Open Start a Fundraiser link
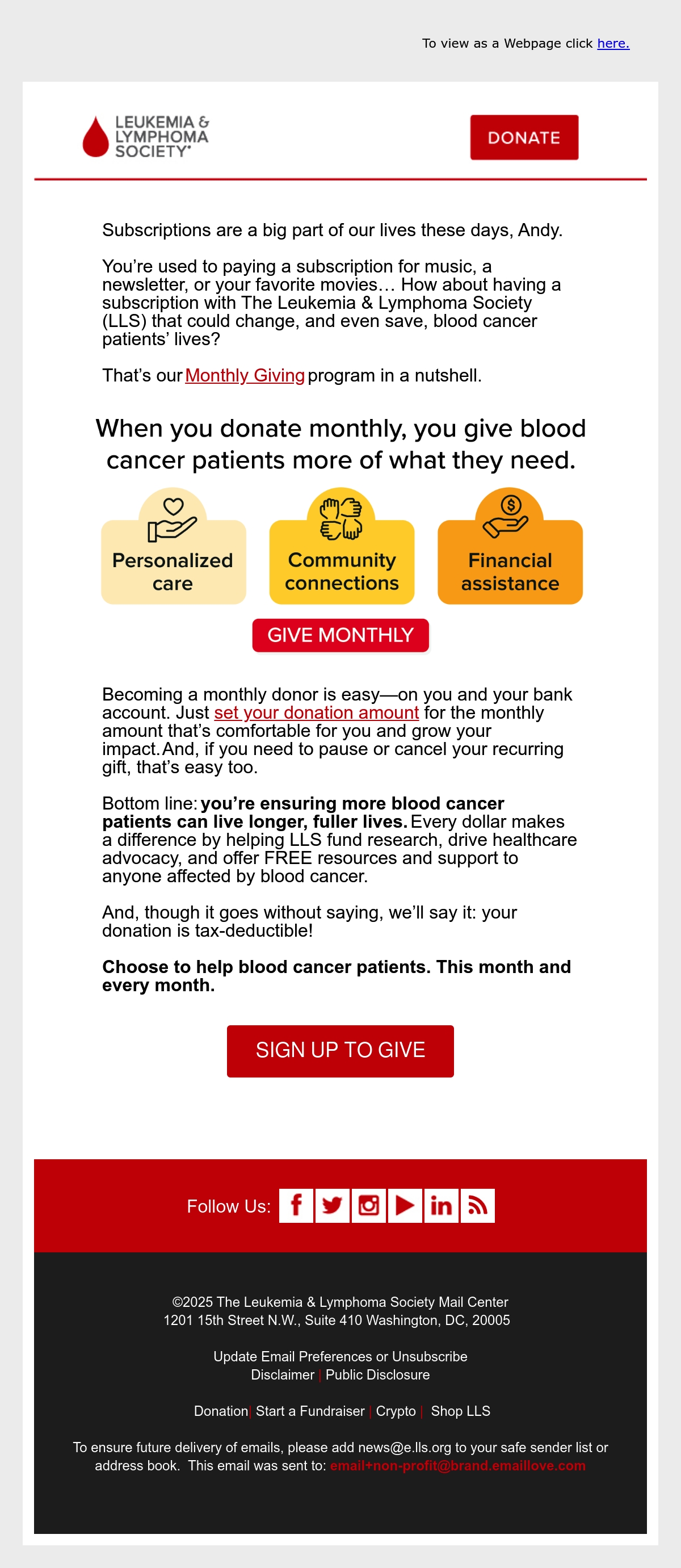The width and height of the screenshot is (681, 1568). click(310, 1411)
